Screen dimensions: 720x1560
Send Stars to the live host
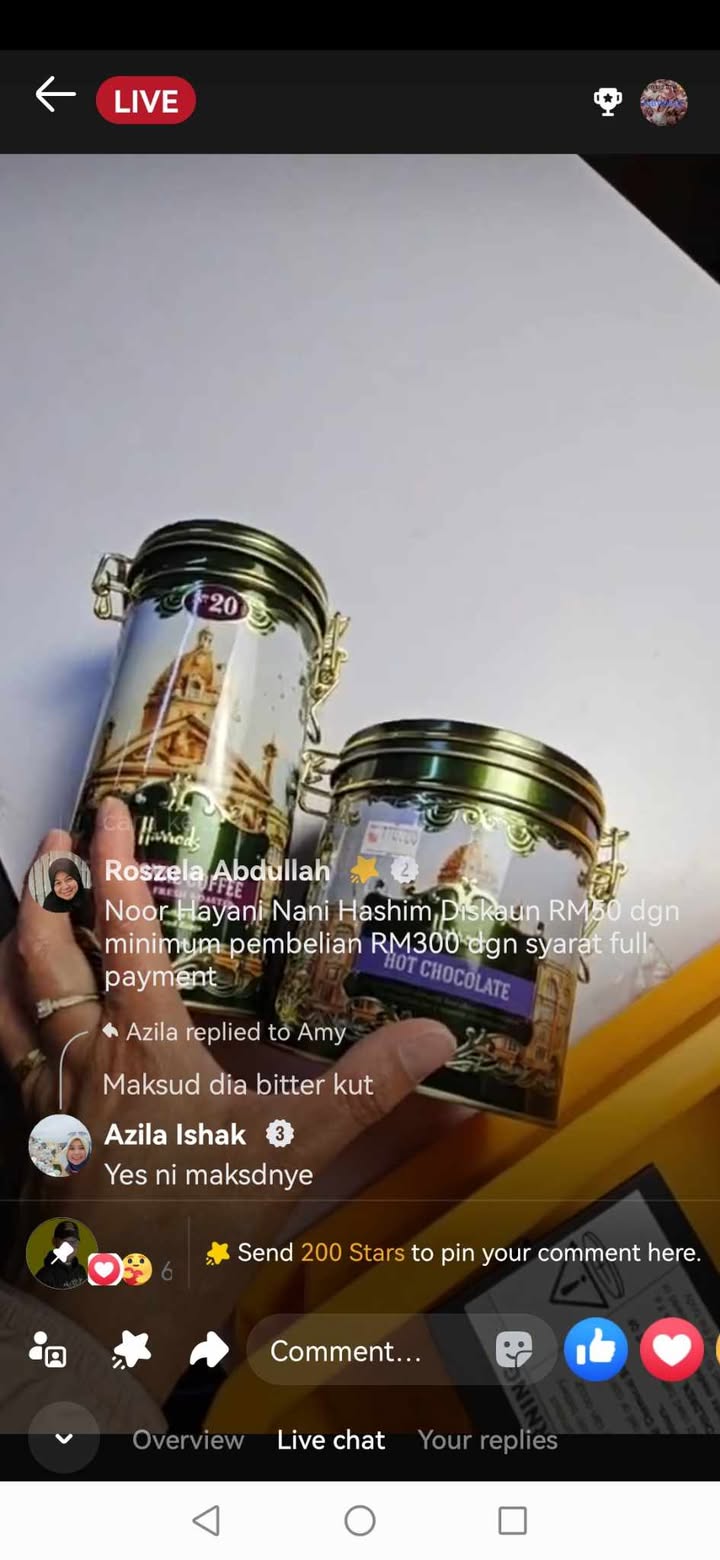pos(131,1351)
